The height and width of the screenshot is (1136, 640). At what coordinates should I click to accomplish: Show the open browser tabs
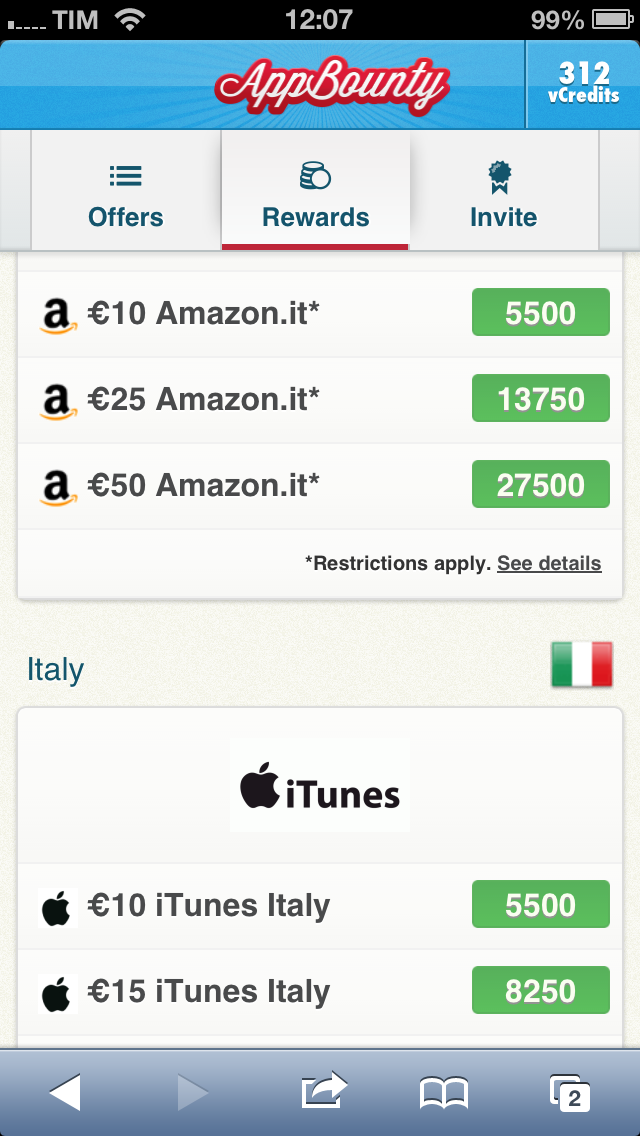(x=570, y=1093)
